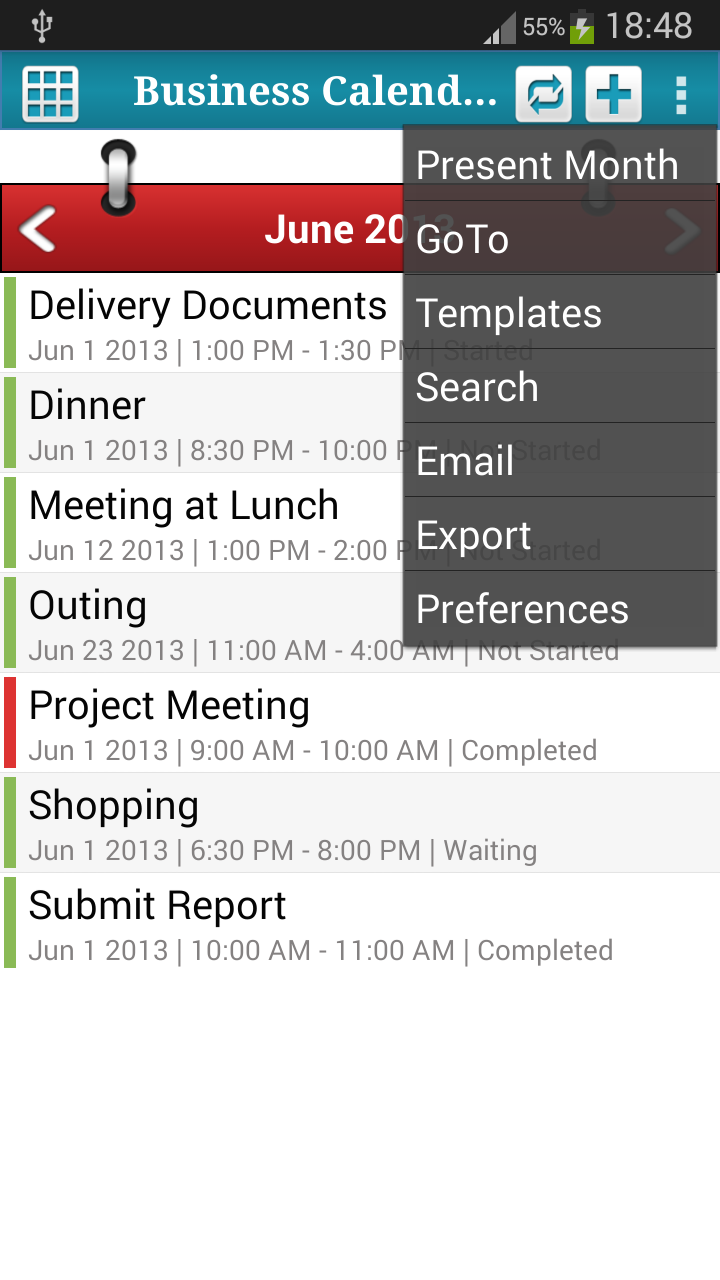This screenshot has height=1280, width=720.
Task: Go to the previous month arrow
Action: [x=38, y=230]
